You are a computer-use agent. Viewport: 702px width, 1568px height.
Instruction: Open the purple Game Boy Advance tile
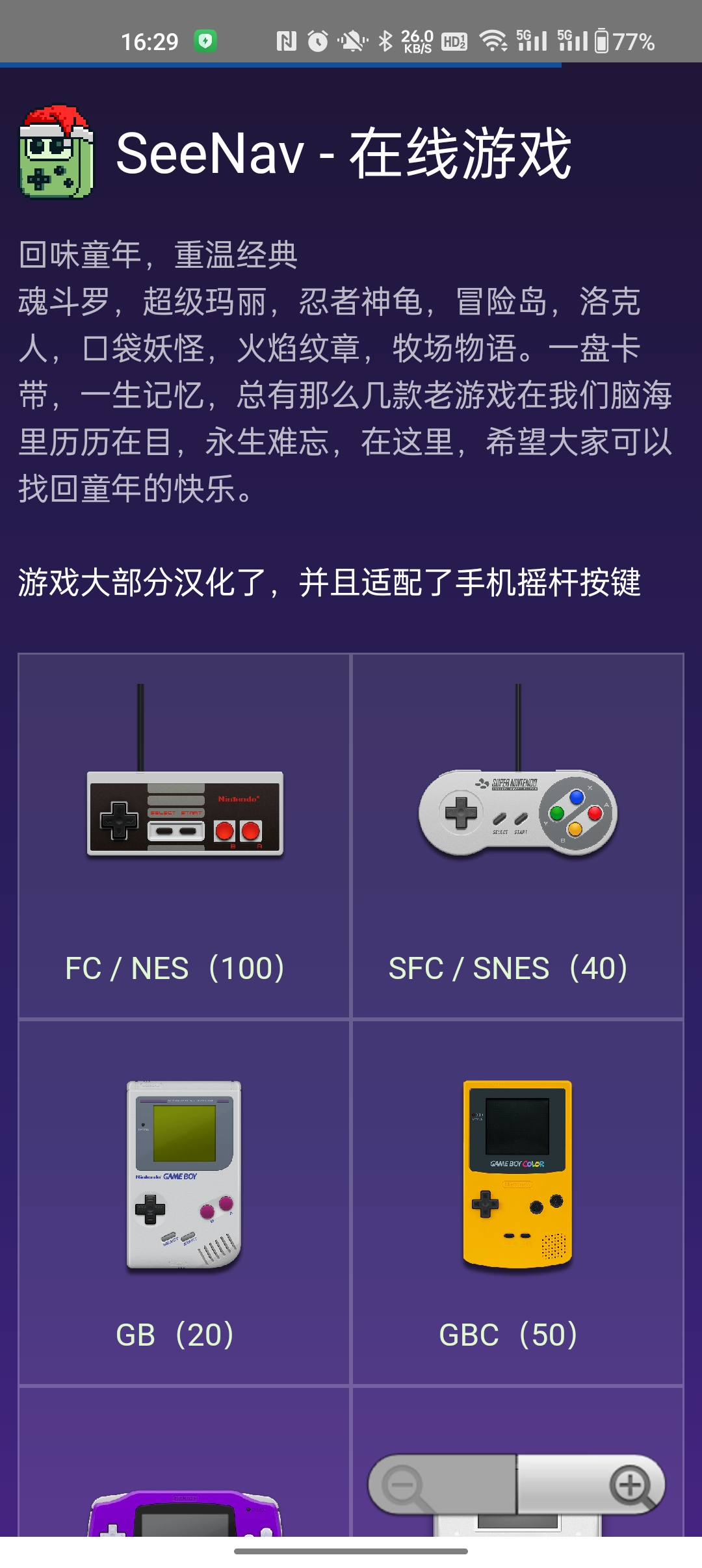tap(185, 1463)
